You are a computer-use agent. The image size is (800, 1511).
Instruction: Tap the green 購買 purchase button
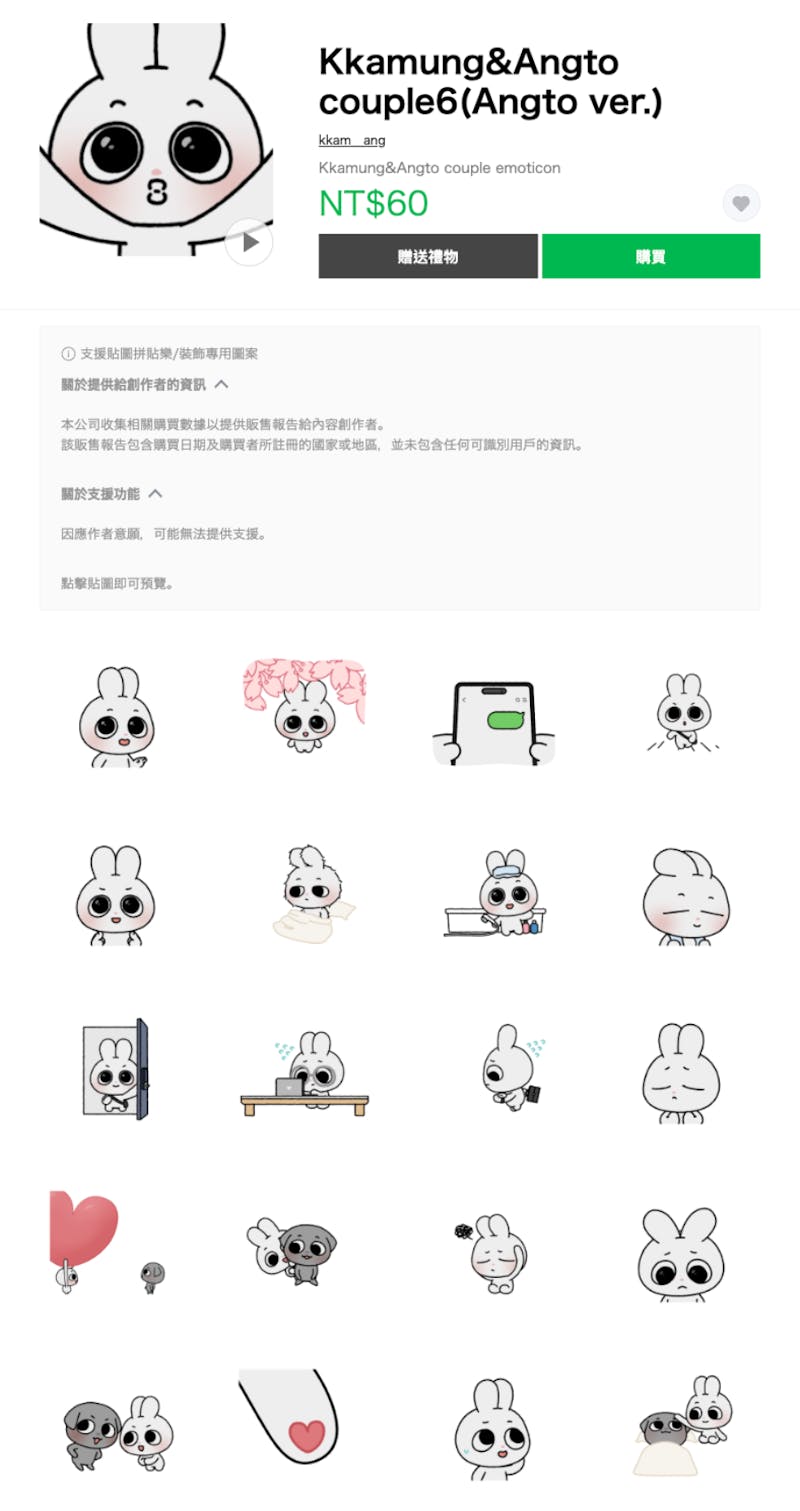(x=651, y=257)
